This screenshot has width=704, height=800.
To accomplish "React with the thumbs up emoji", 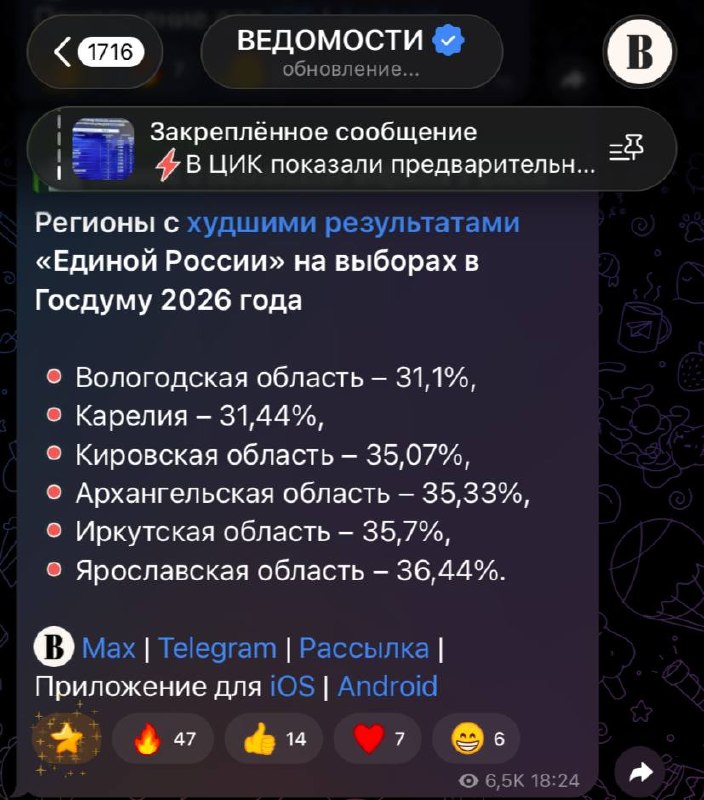I will [274, 739].
